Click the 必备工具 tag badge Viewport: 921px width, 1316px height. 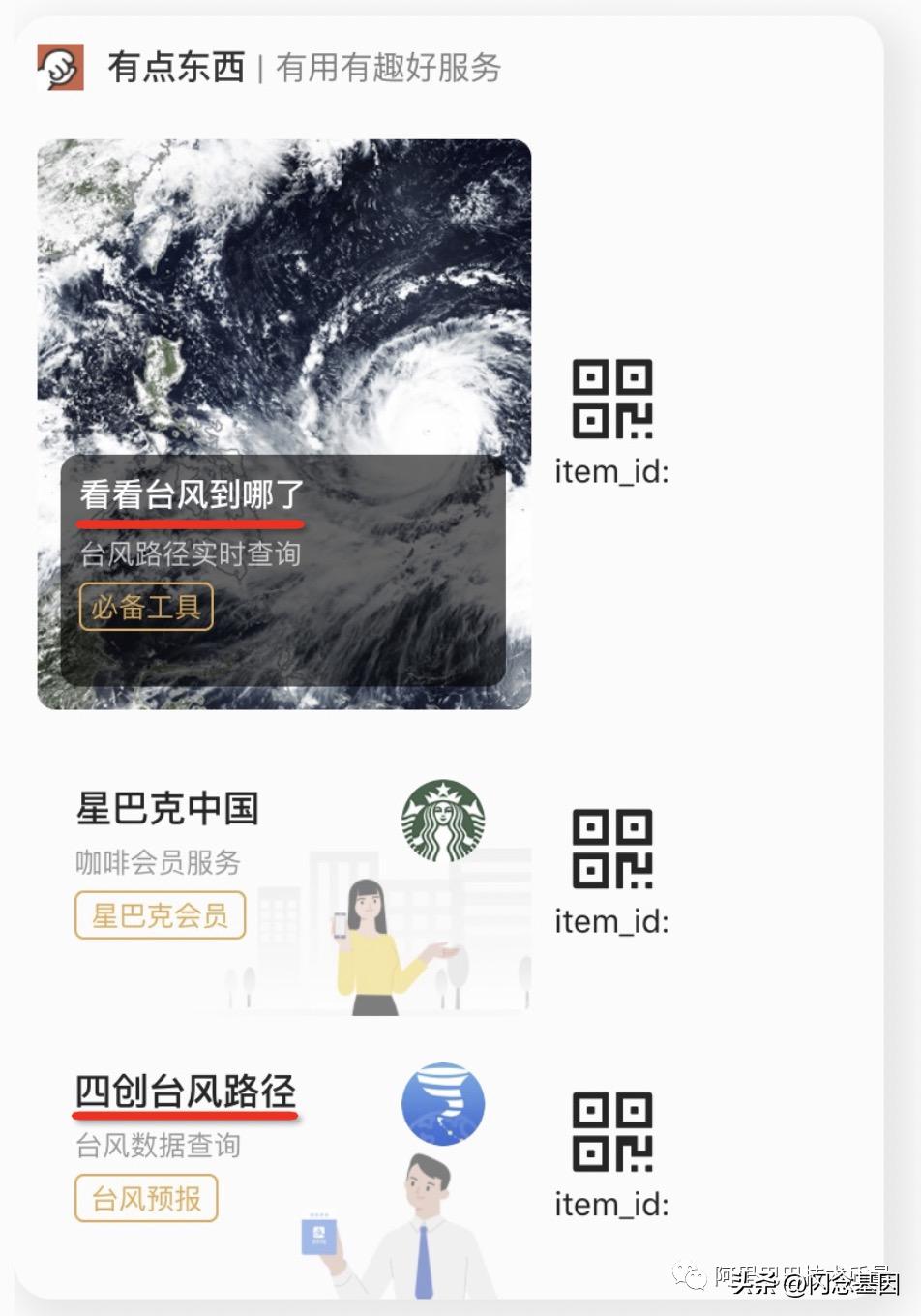(145, 607)
